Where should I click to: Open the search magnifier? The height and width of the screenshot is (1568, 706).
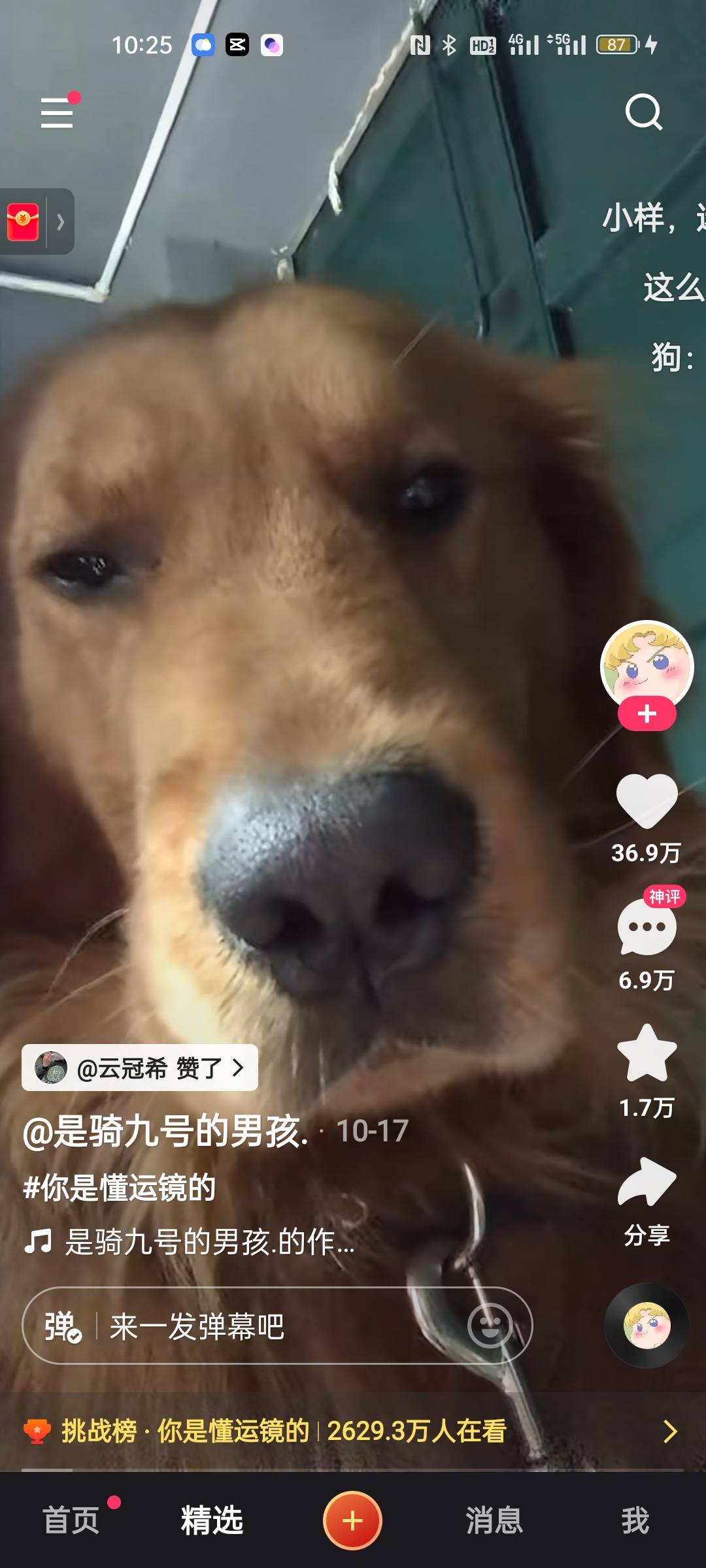(644, 113)
